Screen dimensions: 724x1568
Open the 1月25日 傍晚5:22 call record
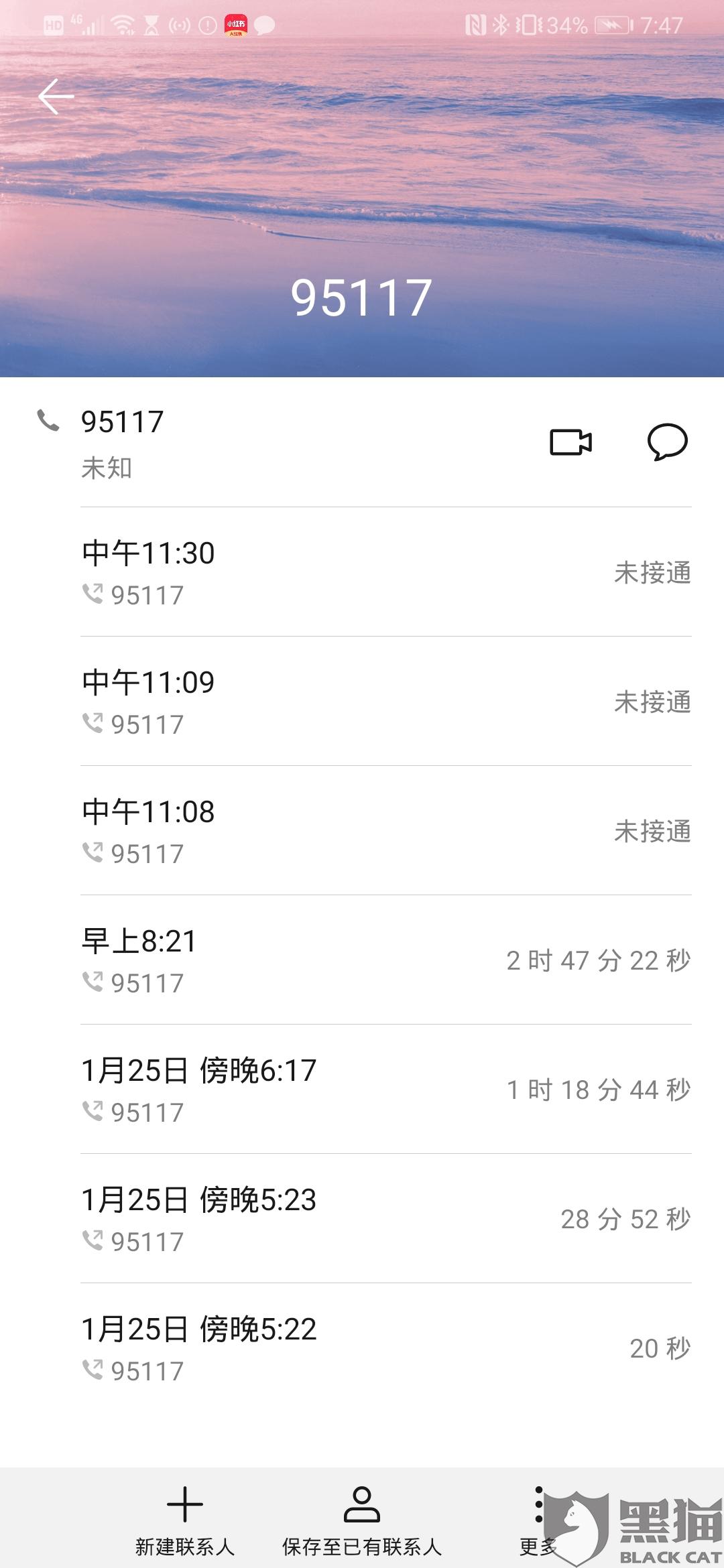(385, 1348)
